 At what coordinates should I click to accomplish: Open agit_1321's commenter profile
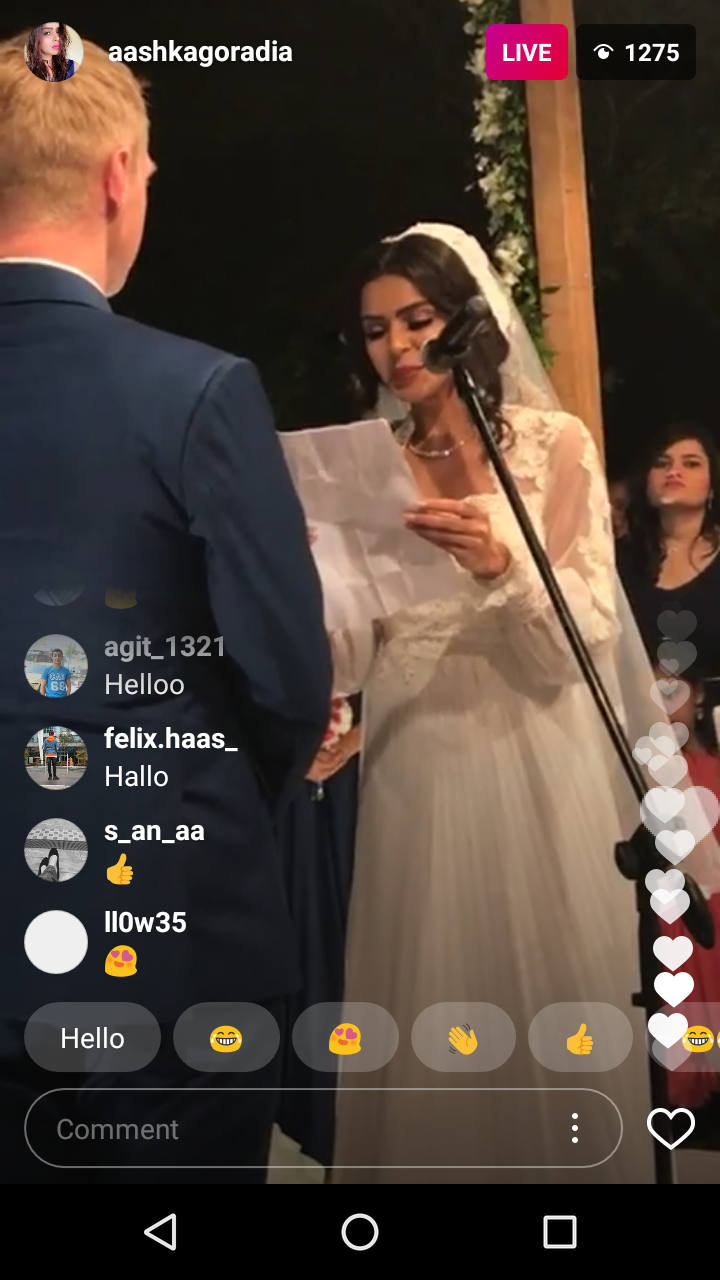click(56, 666)
